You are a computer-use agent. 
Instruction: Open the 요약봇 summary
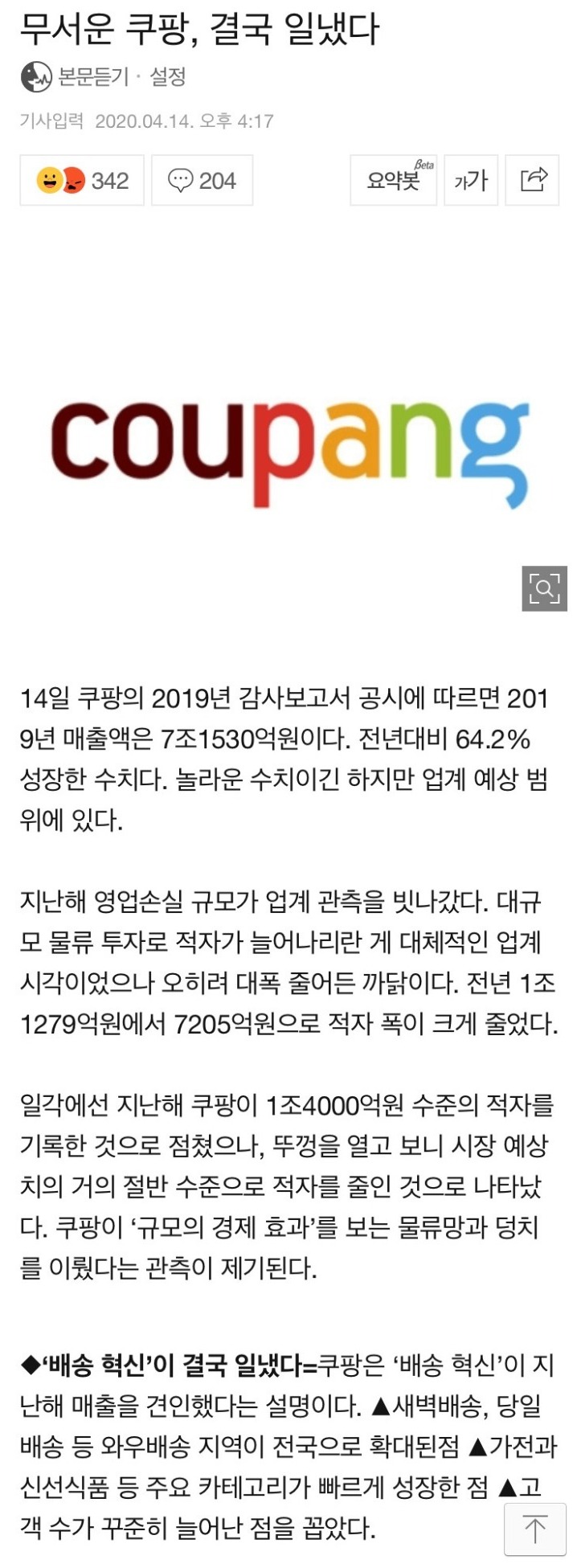pyautogui.click(x=393, y=180)
